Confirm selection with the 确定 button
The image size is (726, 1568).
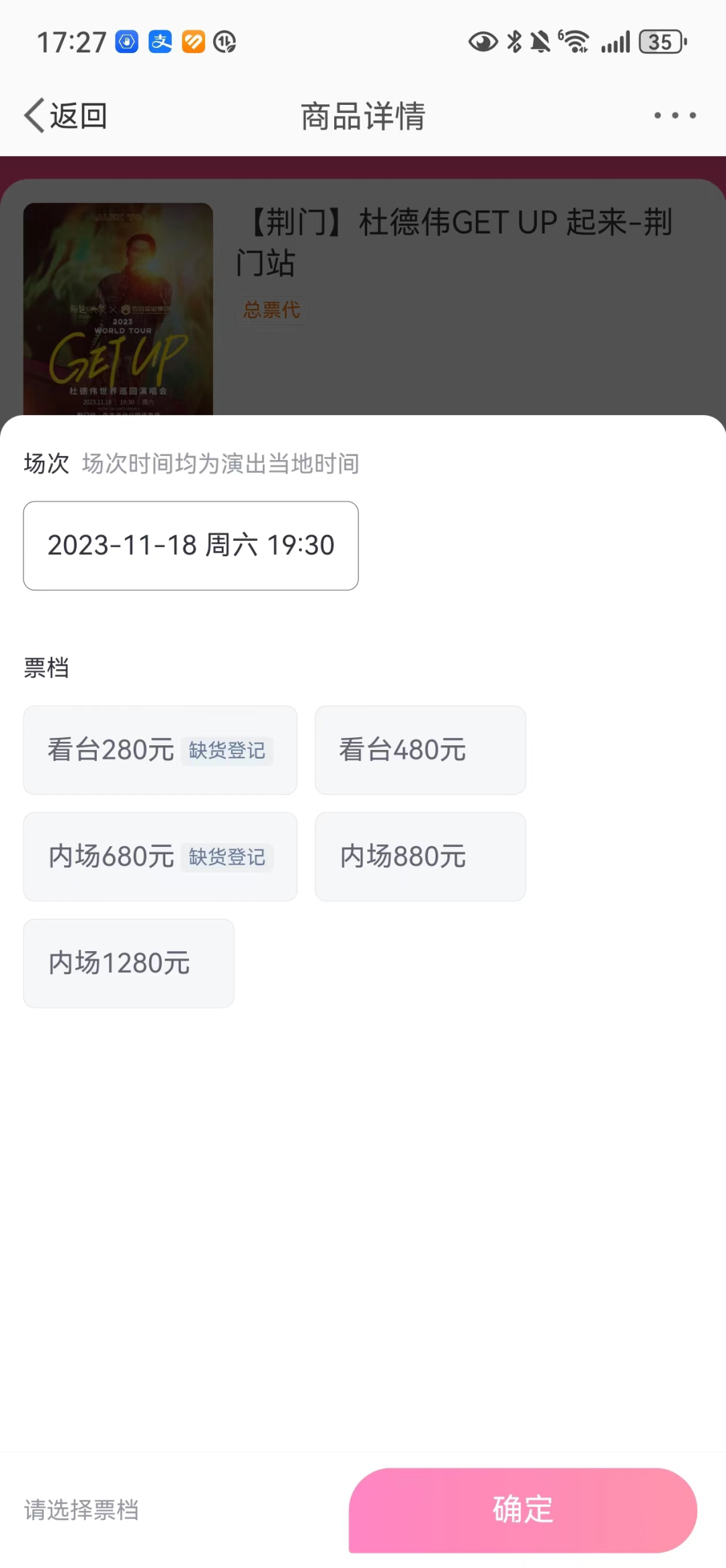click(x=522, y=1510)
